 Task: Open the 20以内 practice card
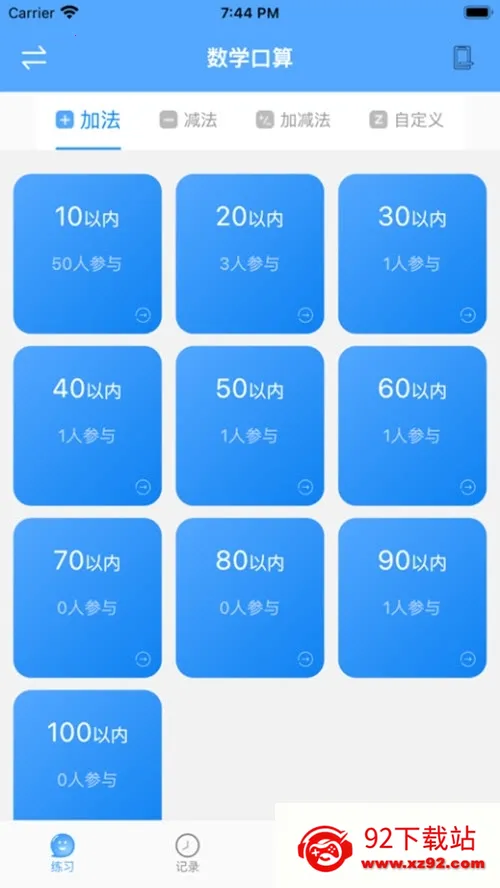[250, 254]
